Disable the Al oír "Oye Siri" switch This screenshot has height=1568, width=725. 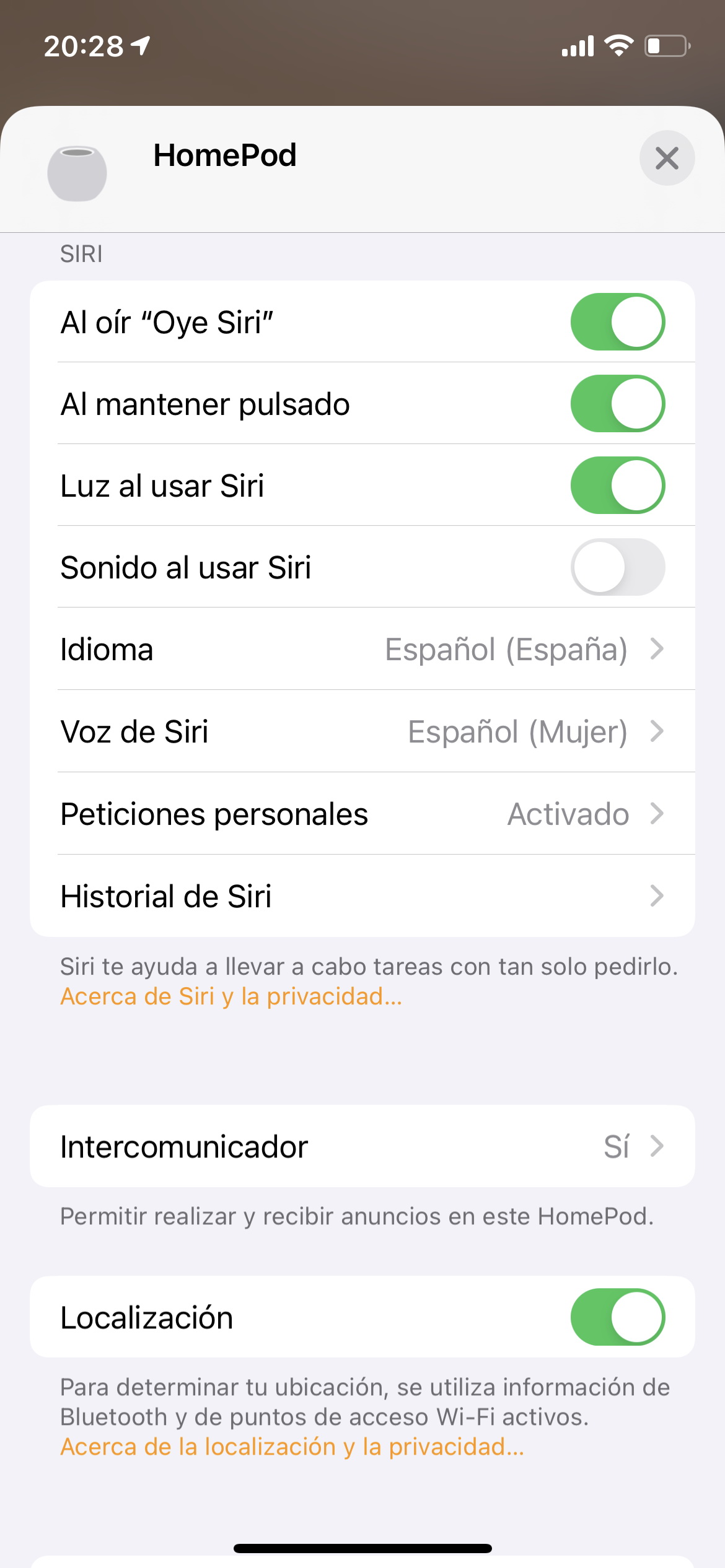click(618, 322)
